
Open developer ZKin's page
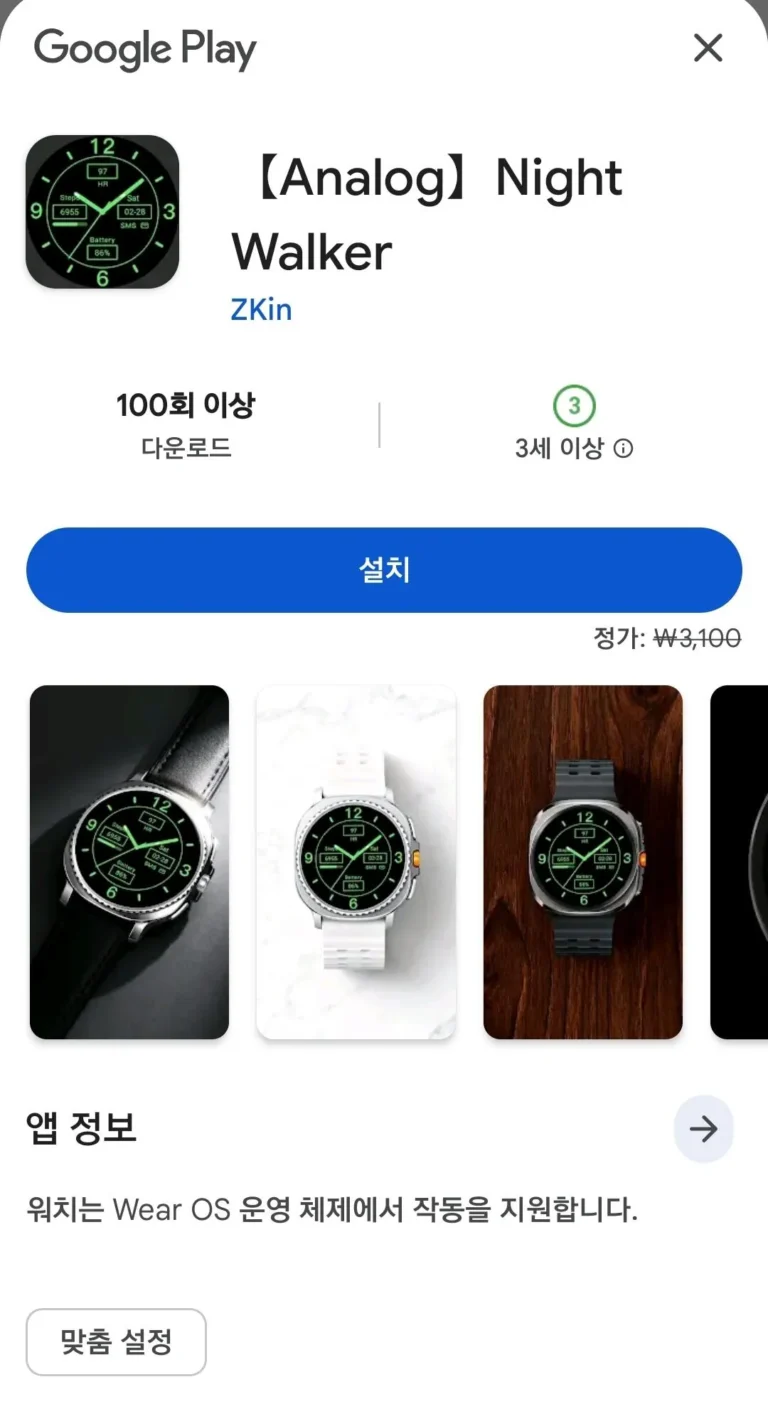(261, 309)
